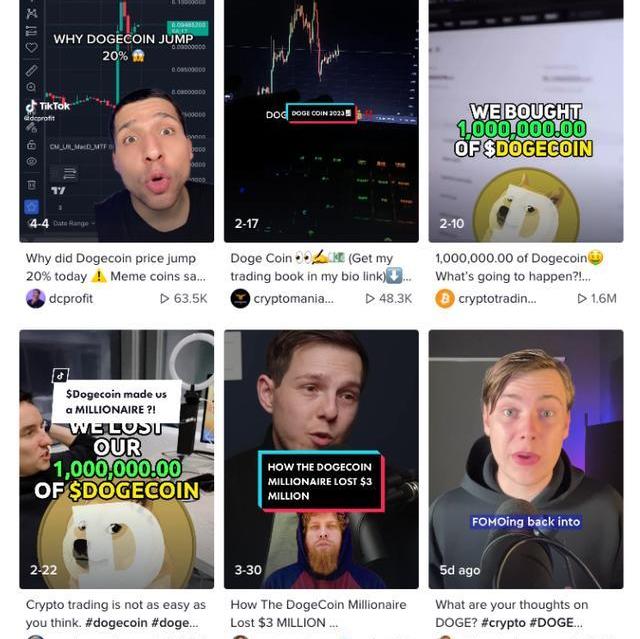Visit the dcprofit profile
This screenshot has height=639, width=640.
point(70,298)
